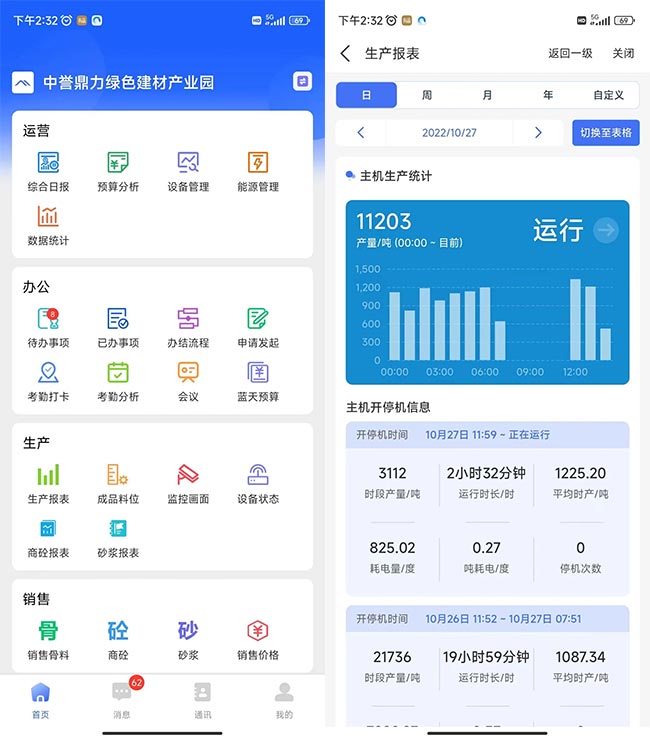The width and height of the screenshot is (650, 740).
Task: Tap 切换至表格 button
Action: click(606, 133)
